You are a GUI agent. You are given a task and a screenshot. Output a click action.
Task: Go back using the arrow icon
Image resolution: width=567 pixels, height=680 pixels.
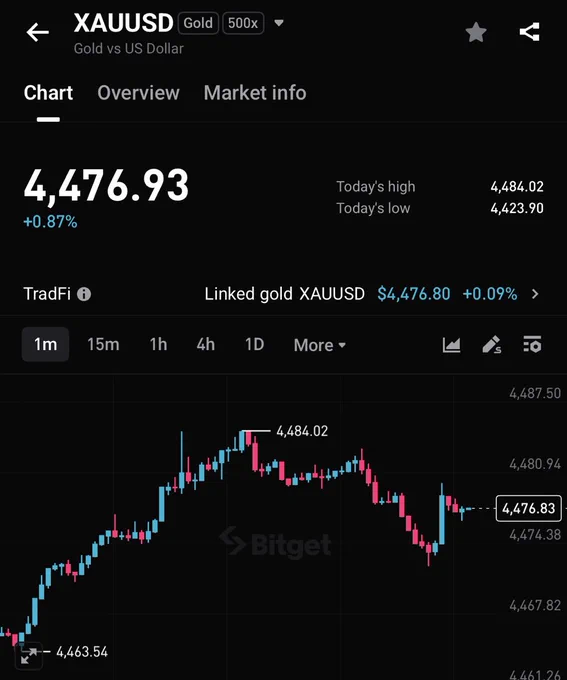pos(37,33)
